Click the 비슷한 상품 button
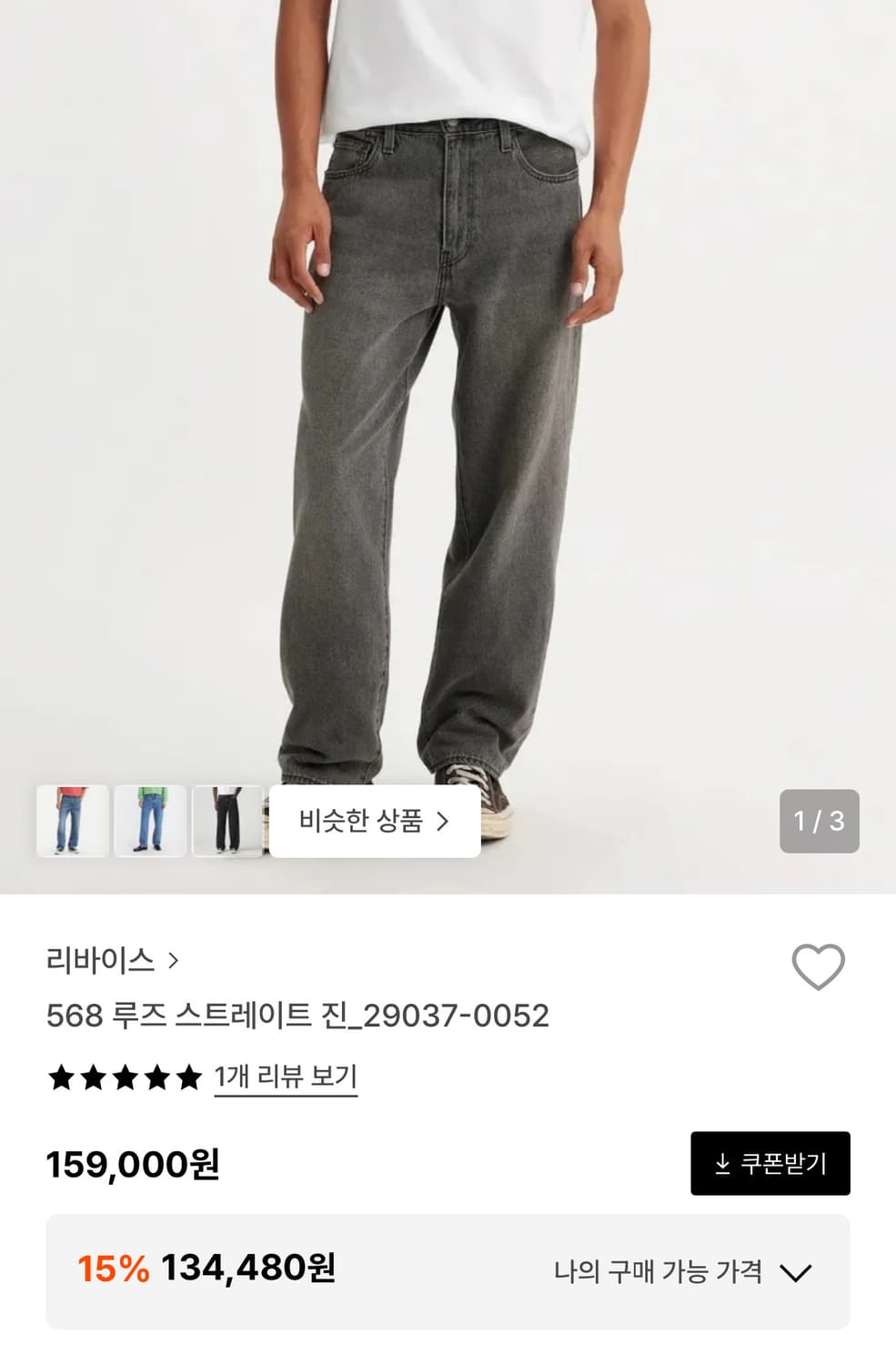This screenshot has height=1365, width=896. pos(375,822)
